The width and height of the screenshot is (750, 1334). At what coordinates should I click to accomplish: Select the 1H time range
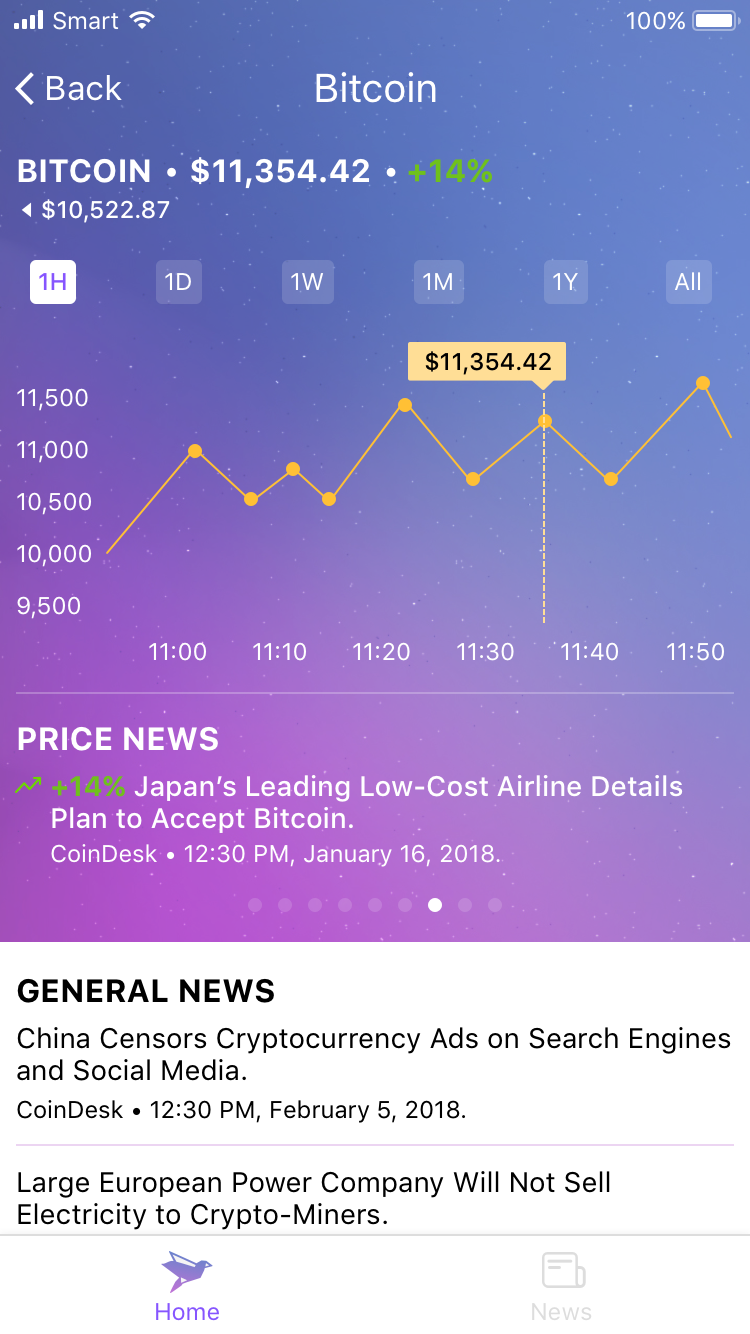coord(53,282)
